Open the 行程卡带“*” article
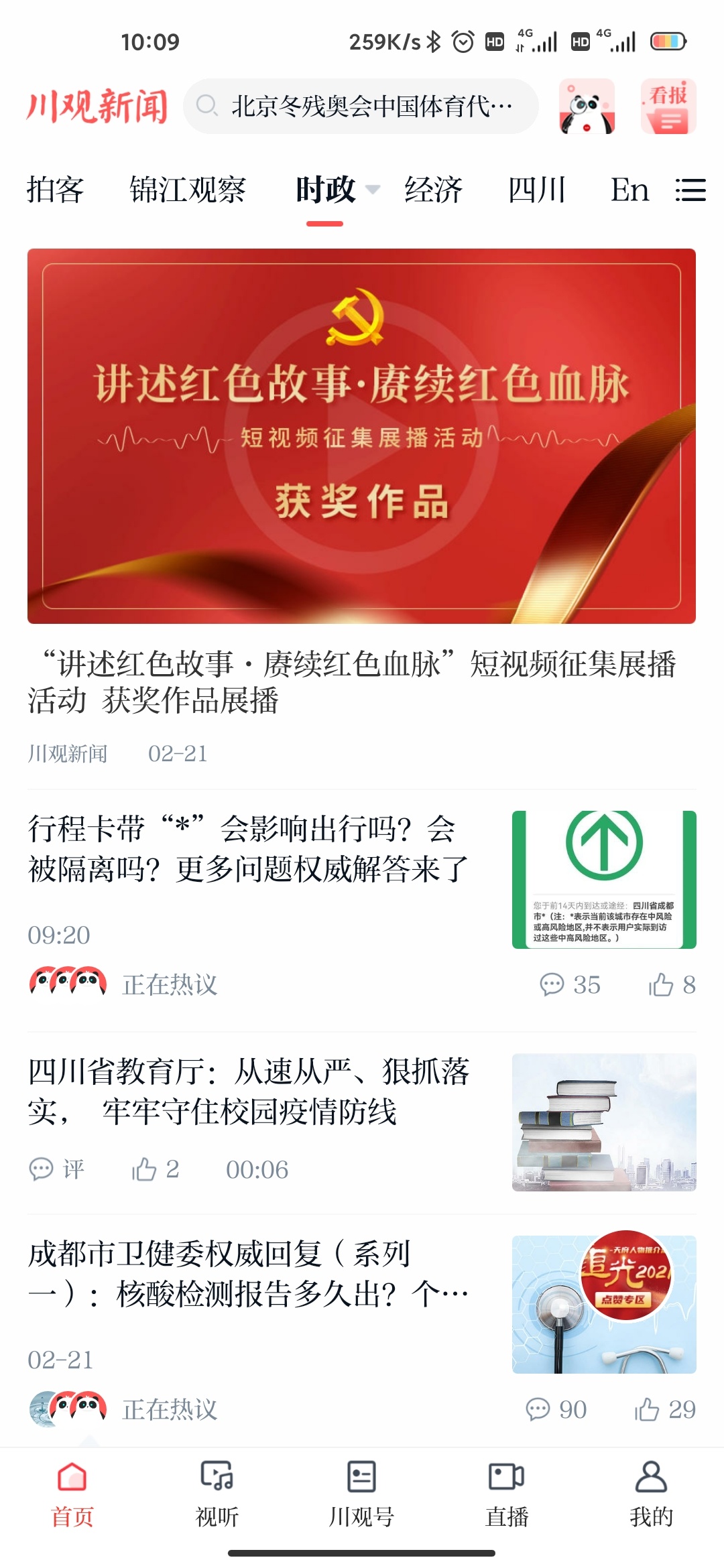Image resolution: width=724 pixels, height=1568 pixels. tap(248, 850)
